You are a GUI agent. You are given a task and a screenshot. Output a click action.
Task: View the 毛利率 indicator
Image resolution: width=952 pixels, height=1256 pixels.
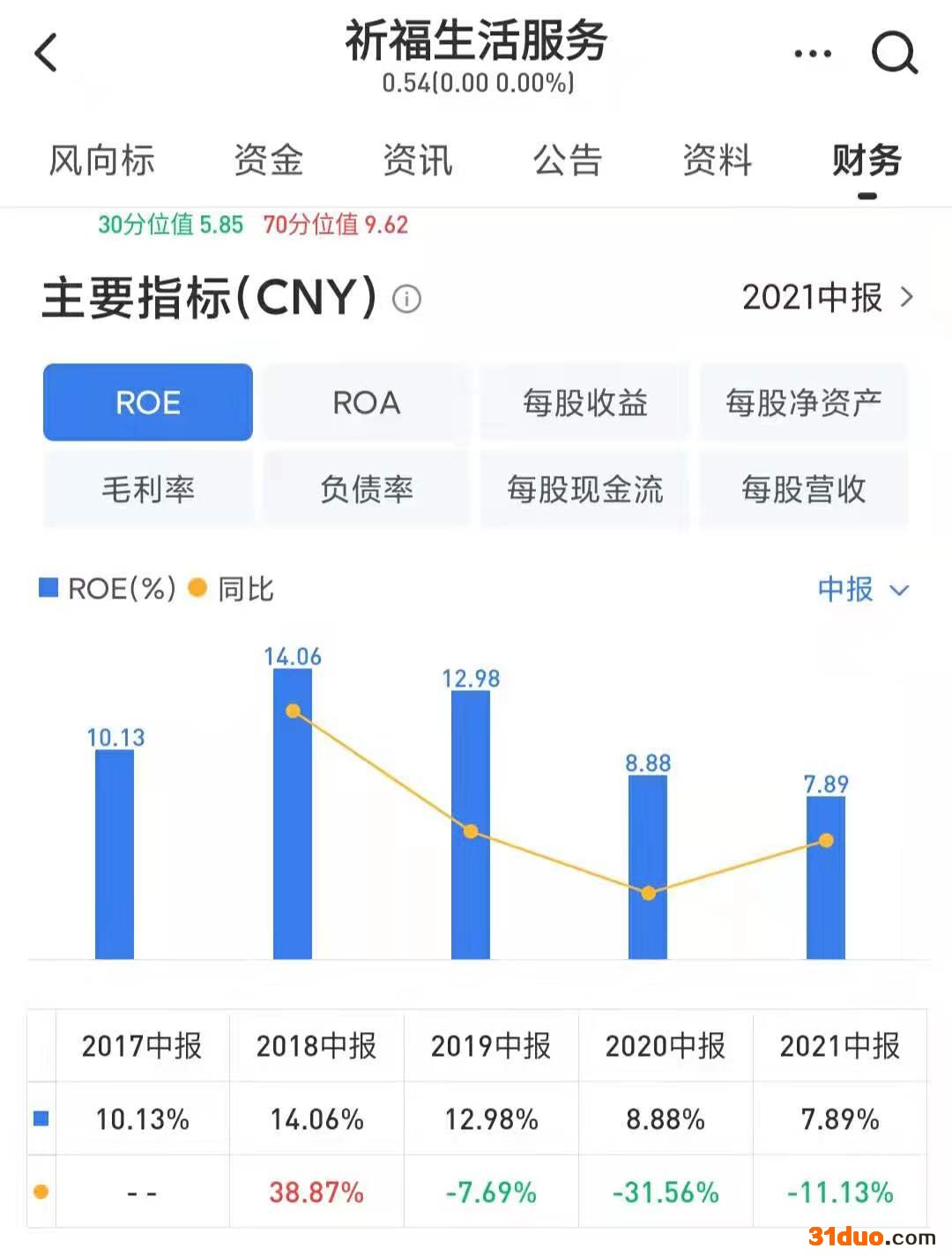(148, 489)
